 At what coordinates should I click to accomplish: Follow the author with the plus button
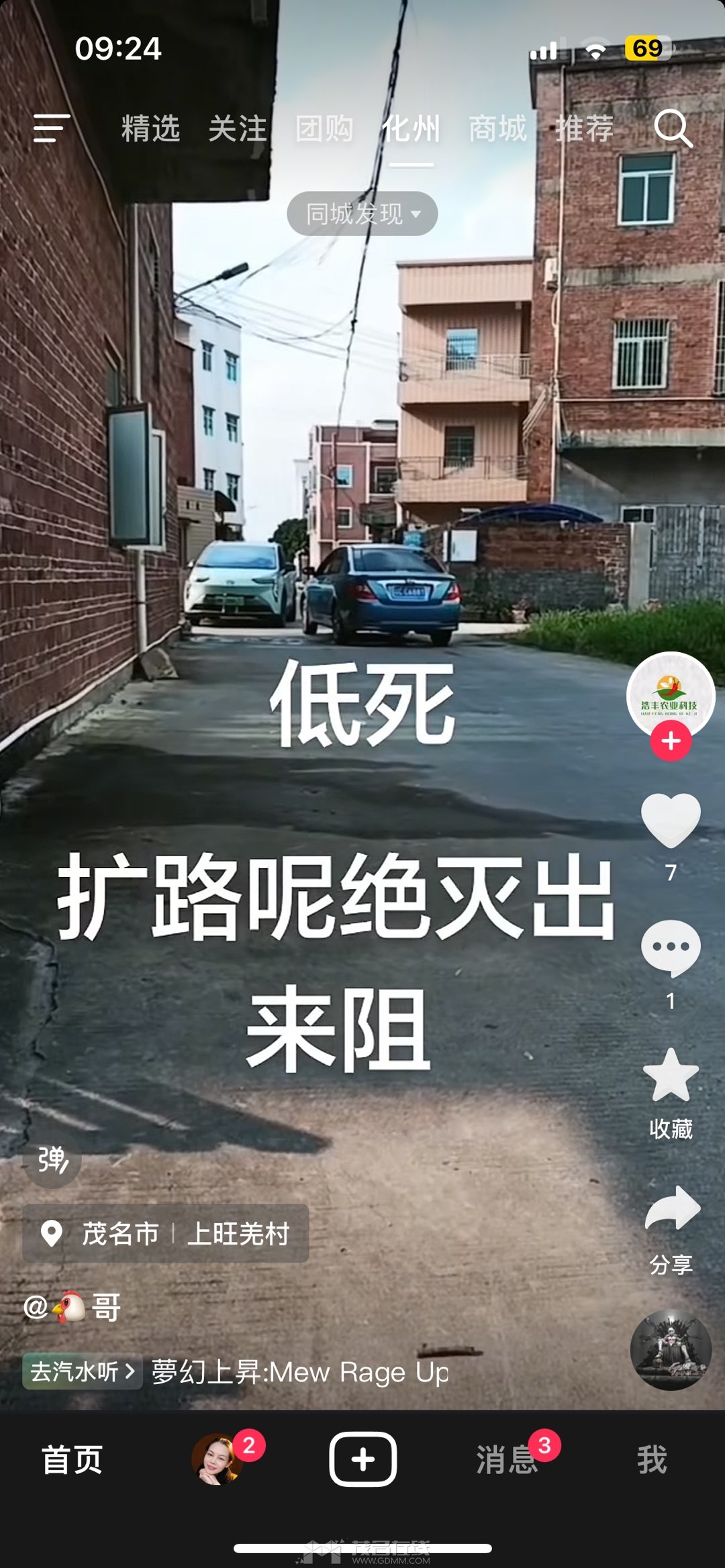coord(671,741)
